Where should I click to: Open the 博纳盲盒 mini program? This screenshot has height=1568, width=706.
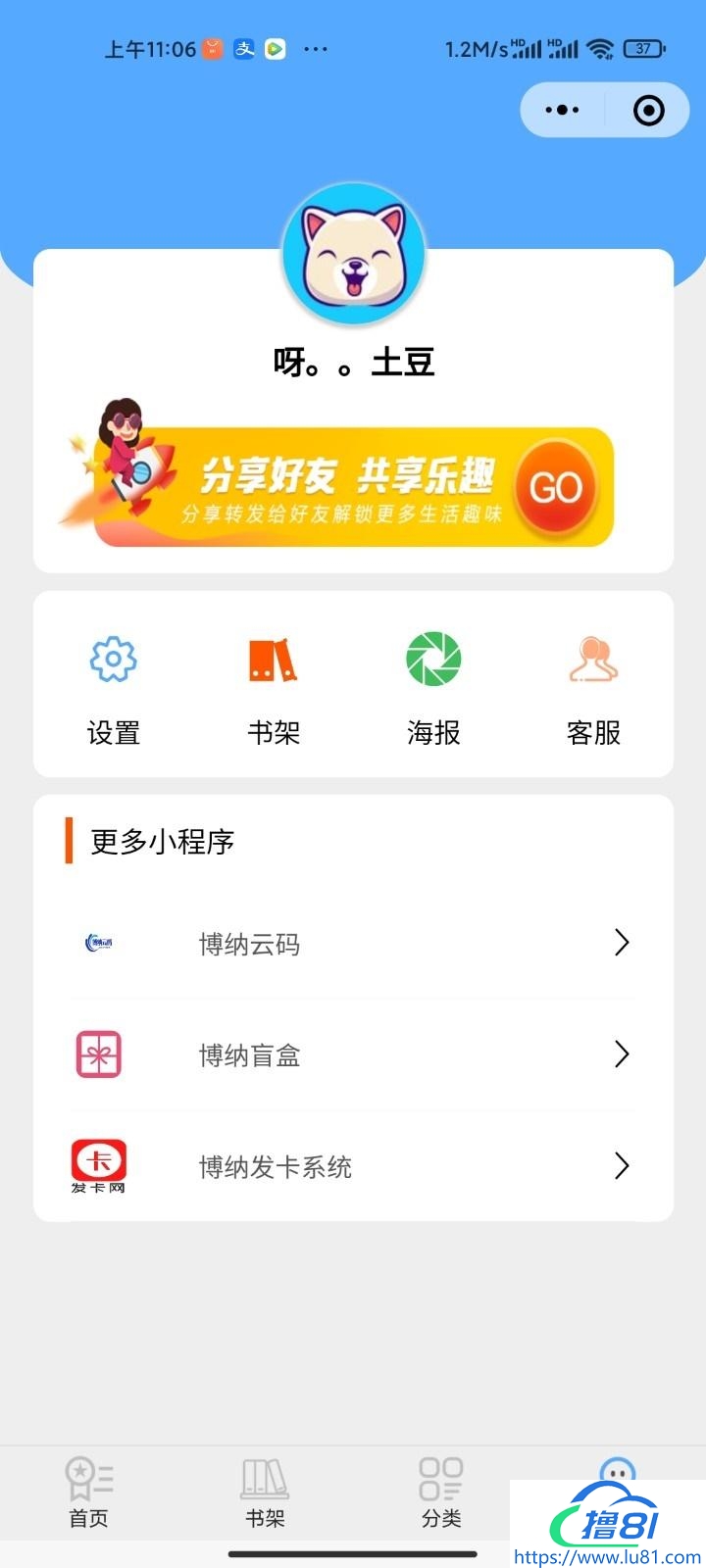353,1054
